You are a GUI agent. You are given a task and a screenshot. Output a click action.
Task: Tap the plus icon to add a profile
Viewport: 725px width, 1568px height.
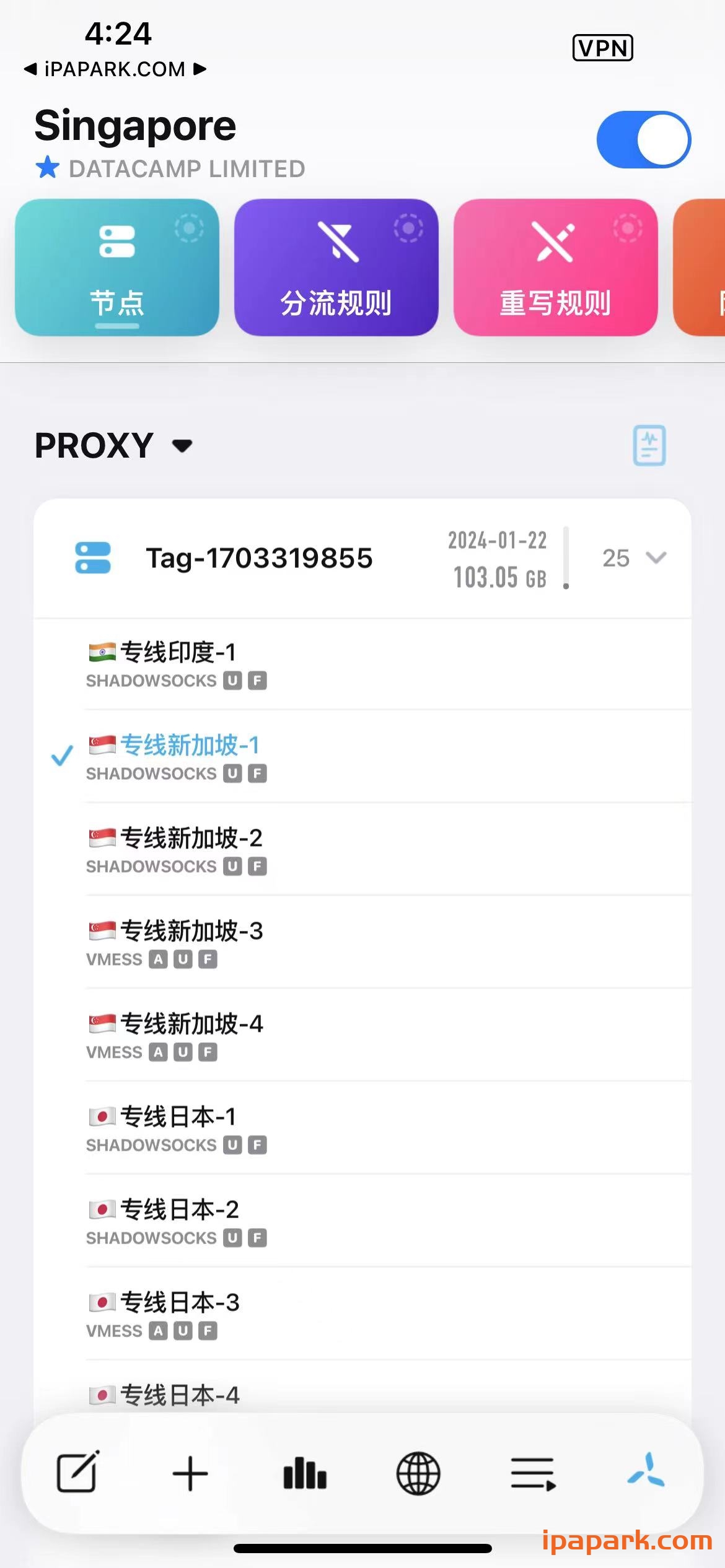(x=190, y=1474)
